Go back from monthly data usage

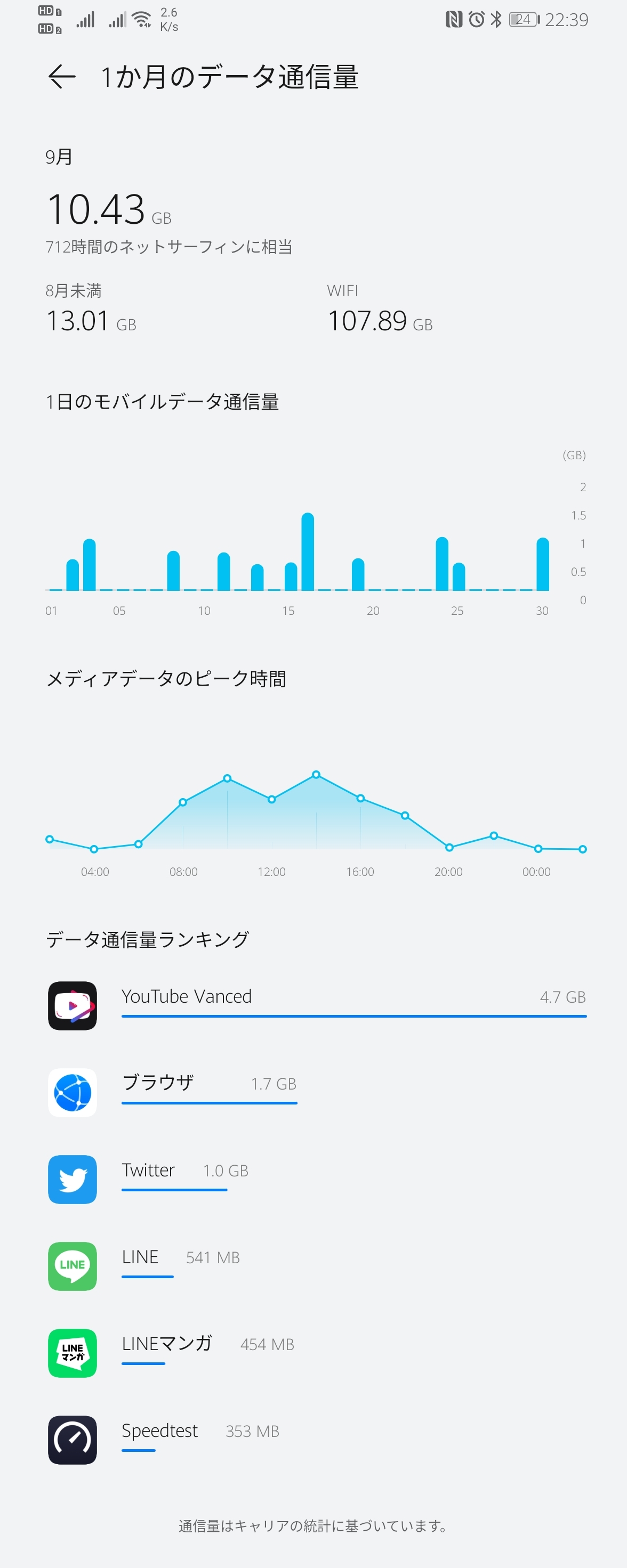(61, 77)
